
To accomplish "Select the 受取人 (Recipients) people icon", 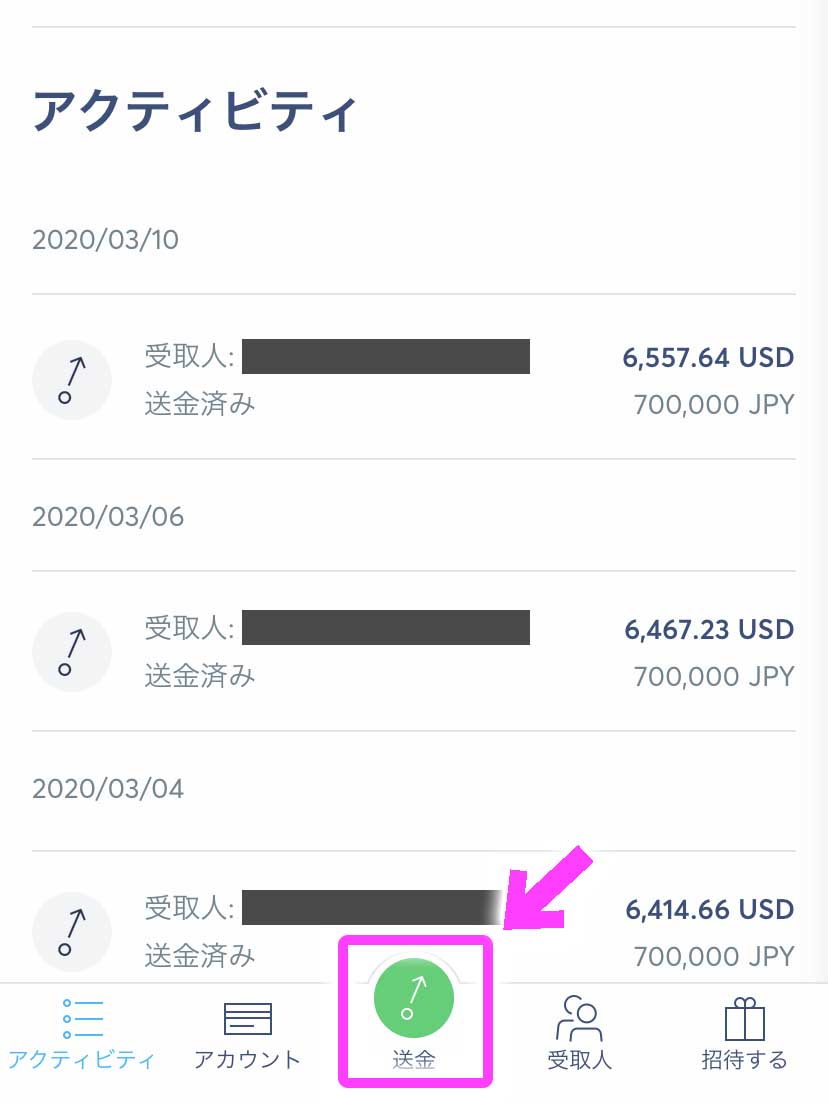I will tap(579, 1017).
